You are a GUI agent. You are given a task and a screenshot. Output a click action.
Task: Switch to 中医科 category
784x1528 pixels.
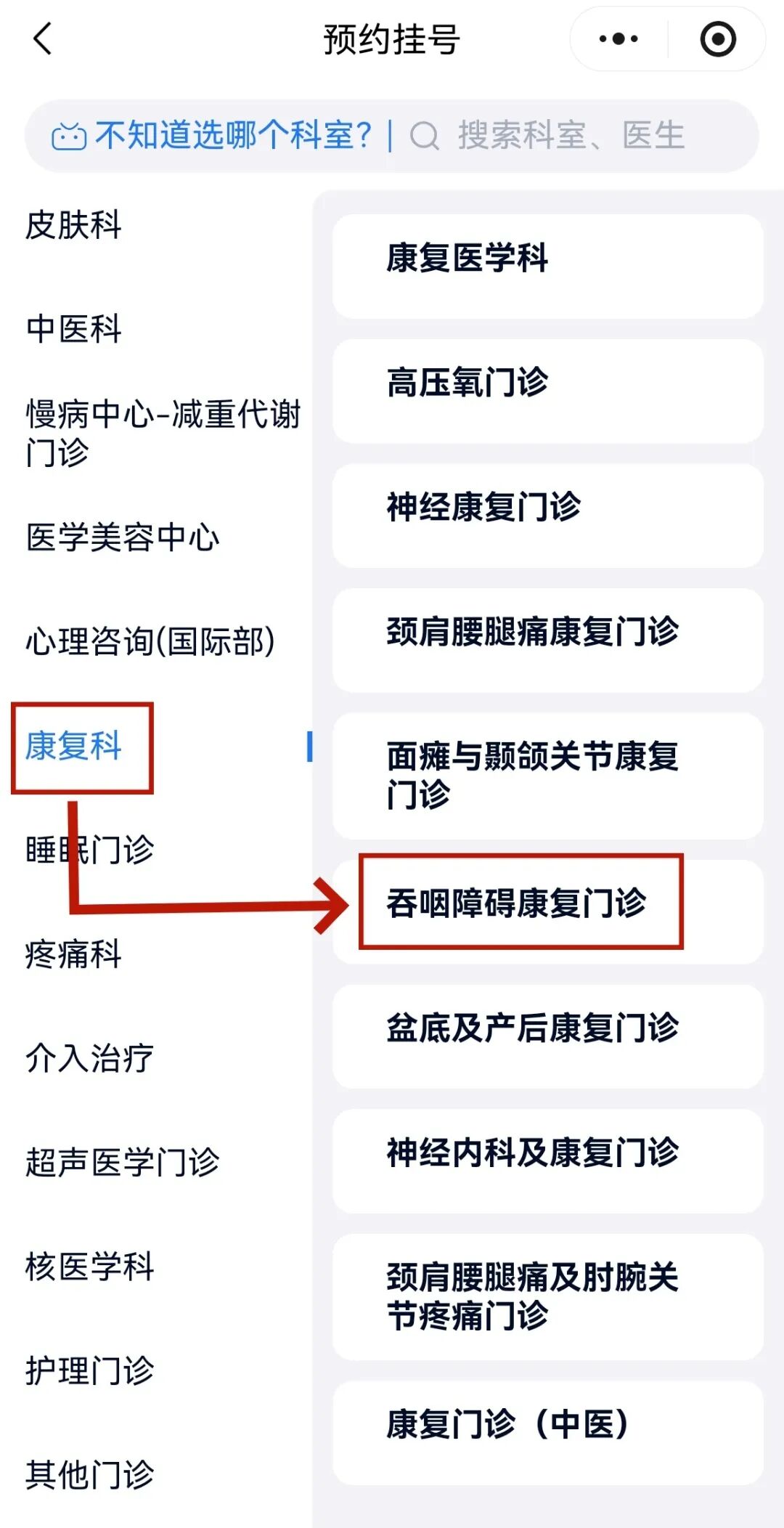(73, 329)
